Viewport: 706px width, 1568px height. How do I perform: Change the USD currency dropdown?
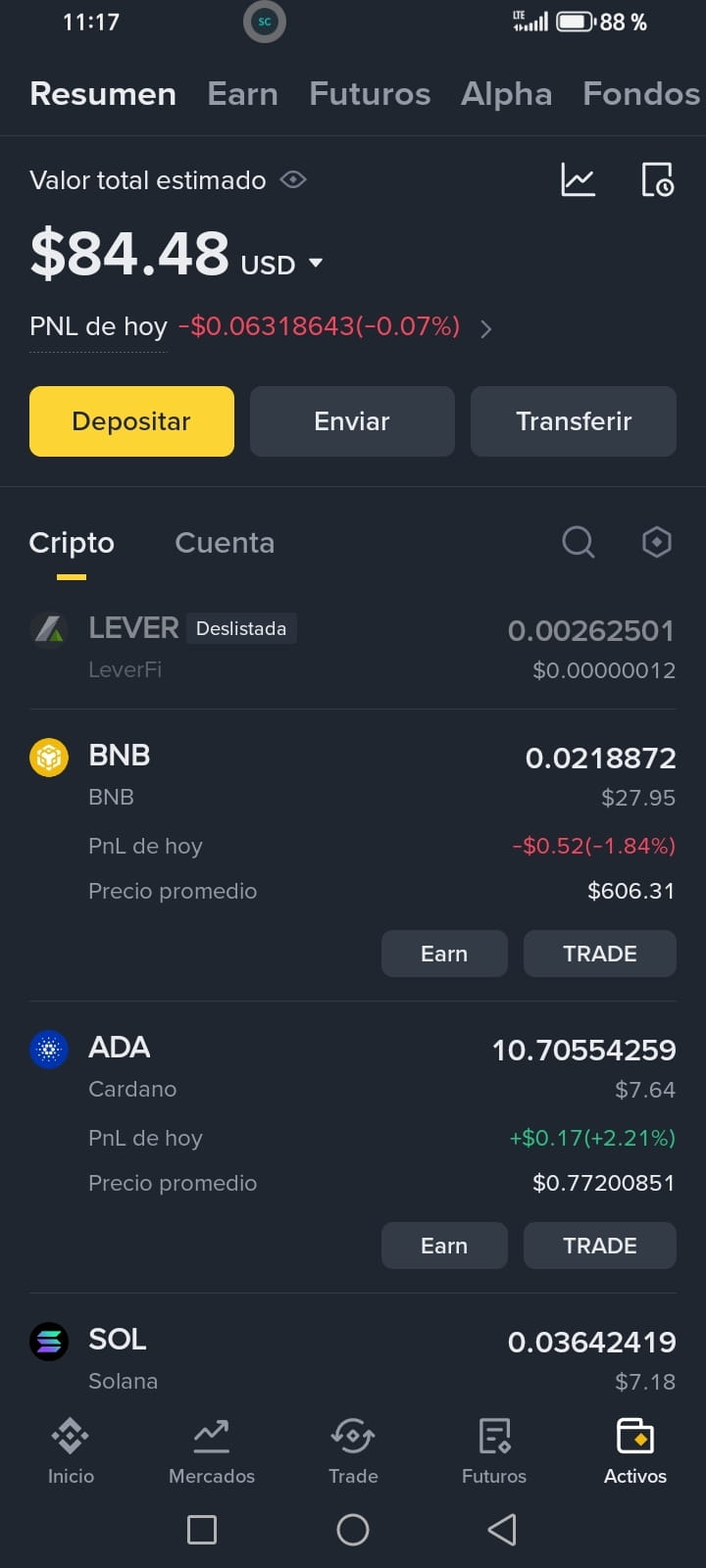click(x=281, y=265)
